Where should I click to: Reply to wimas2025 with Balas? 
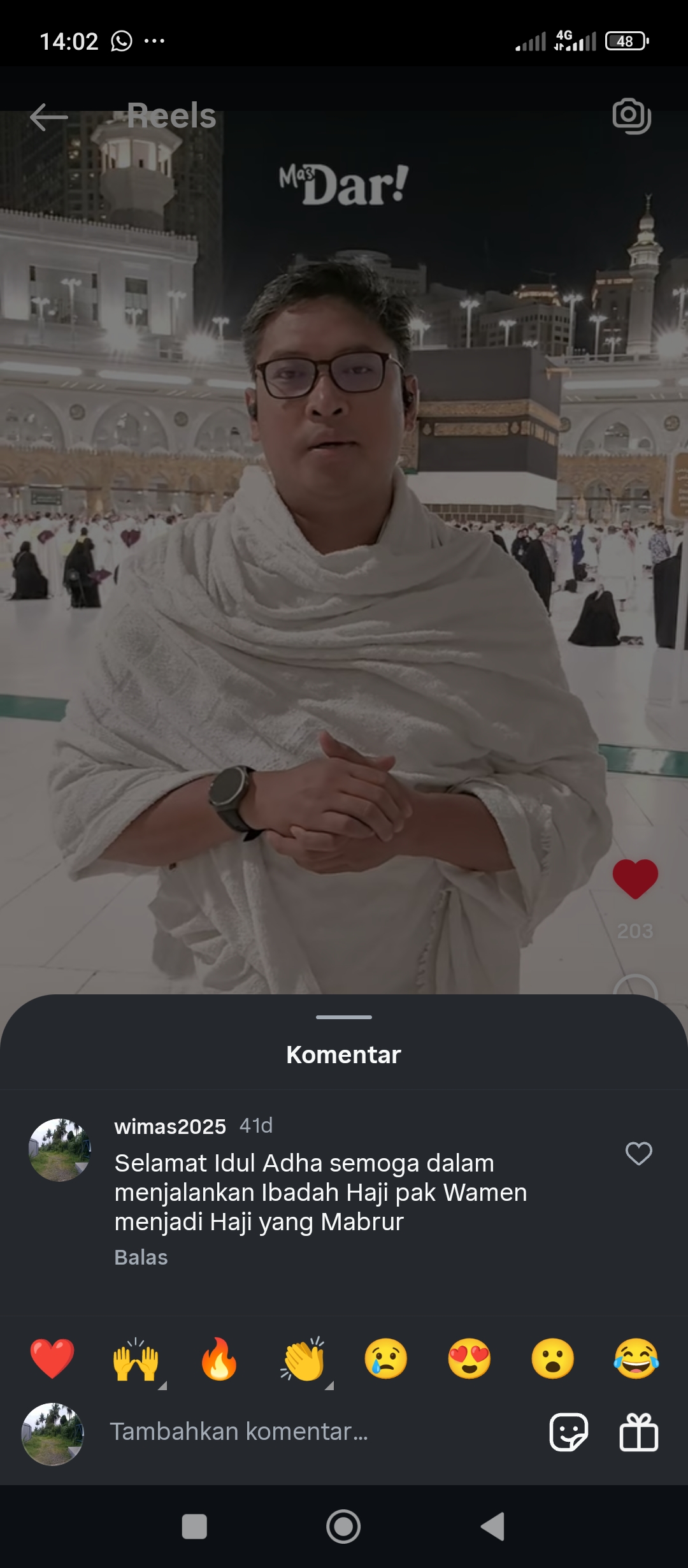[141, 1257]
